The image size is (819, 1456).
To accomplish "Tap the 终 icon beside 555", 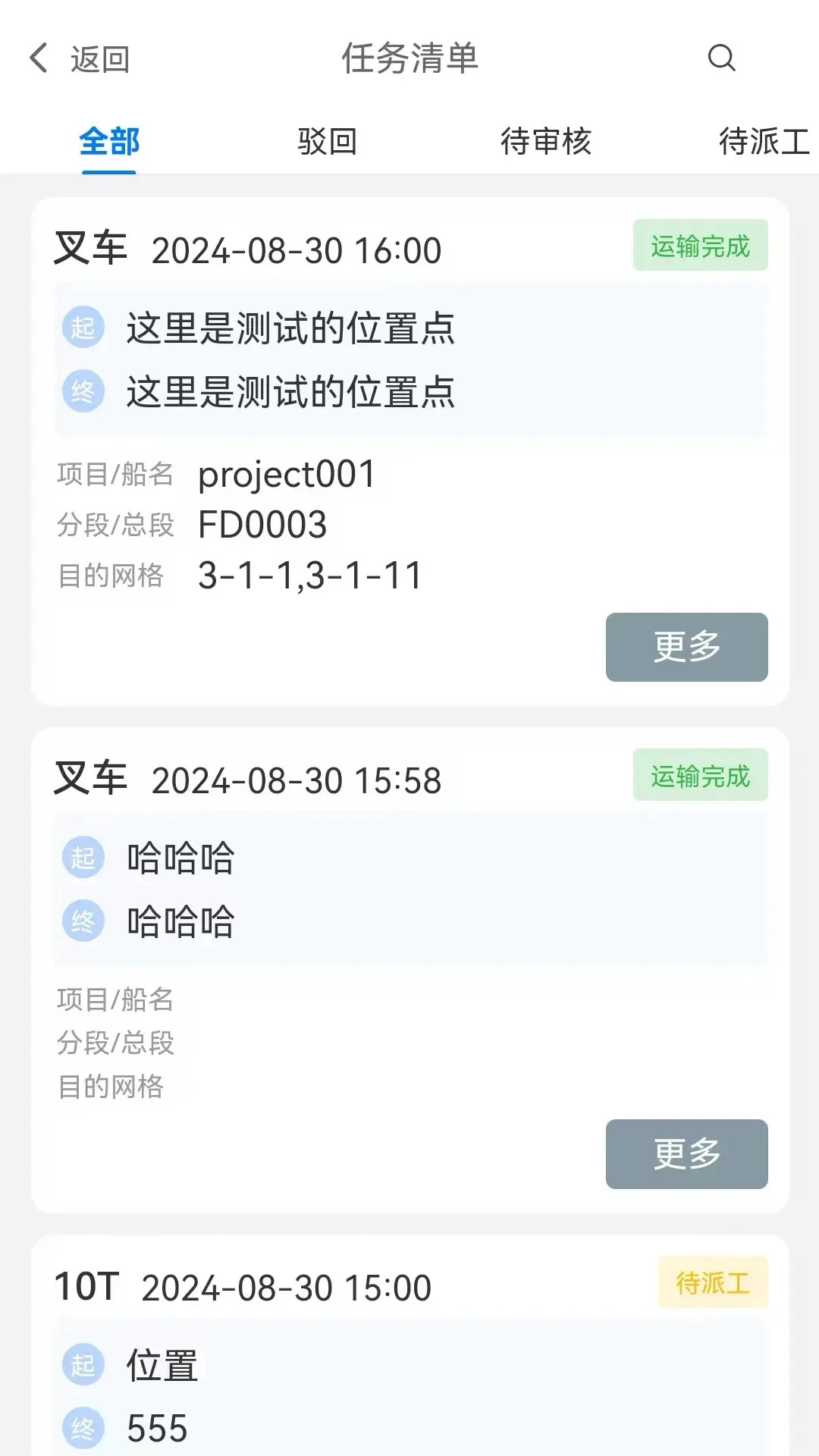I will tap(83, 1429).
